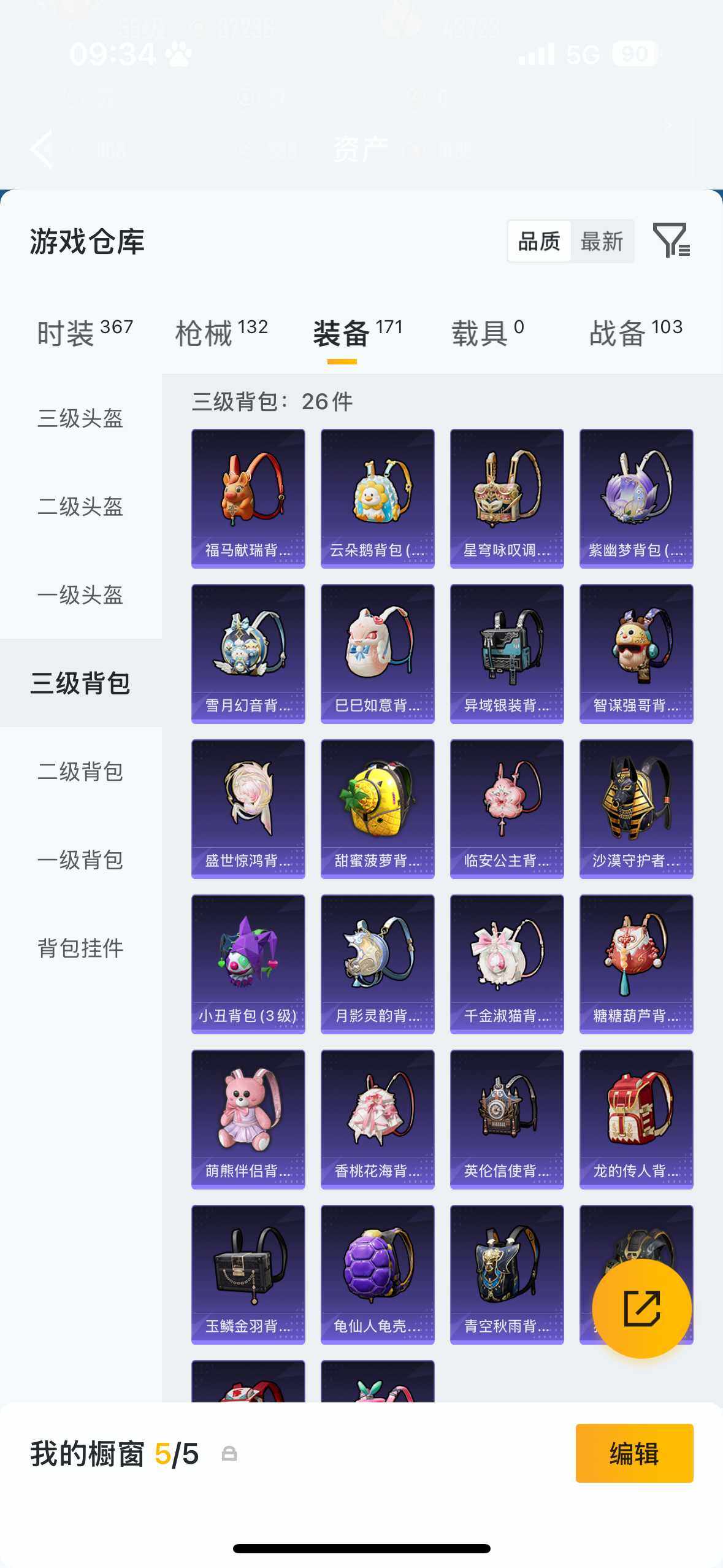Viewport: 723px width, 1568px height.
Task: Open the 云朵鹅背包 item
Action: point(377,498)
